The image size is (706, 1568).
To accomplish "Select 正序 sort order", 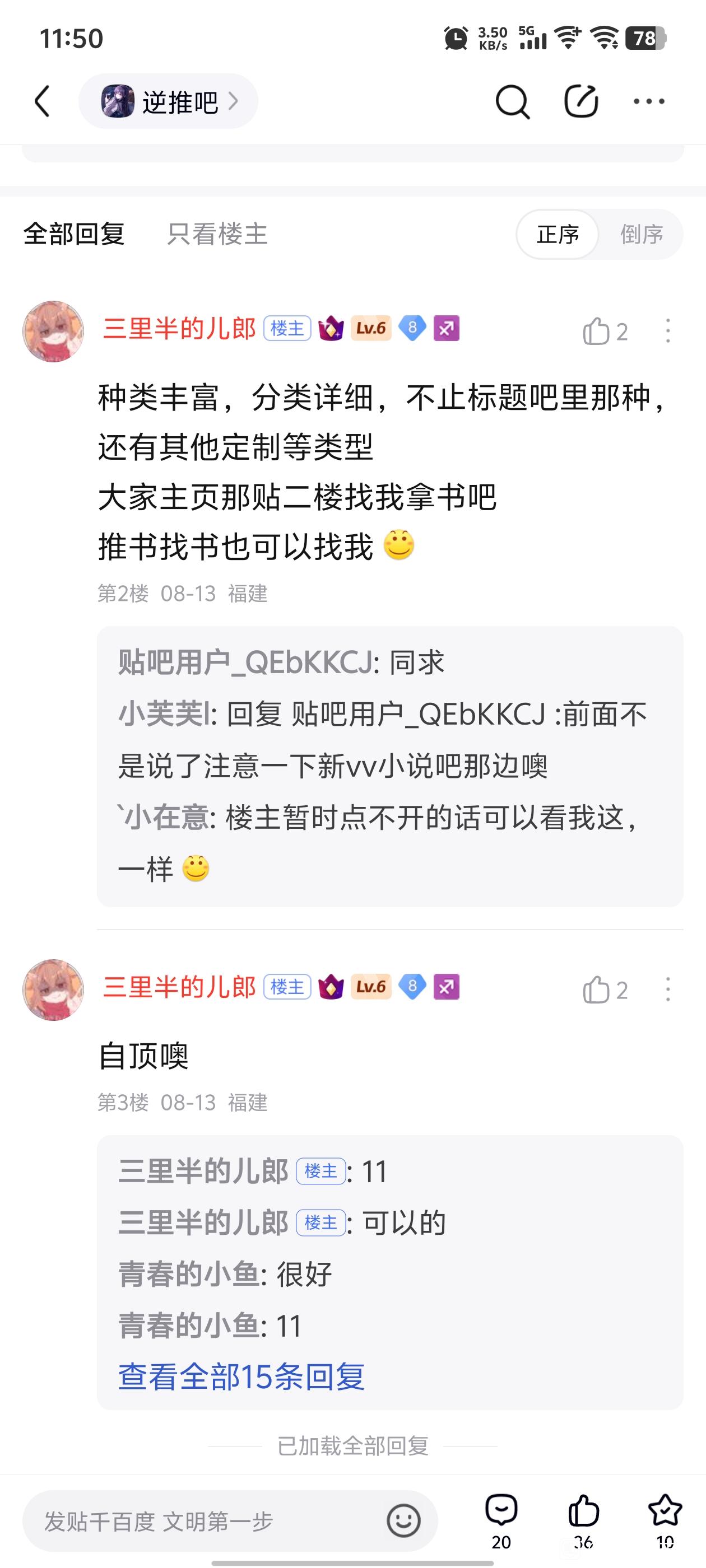I will point(558,234).
